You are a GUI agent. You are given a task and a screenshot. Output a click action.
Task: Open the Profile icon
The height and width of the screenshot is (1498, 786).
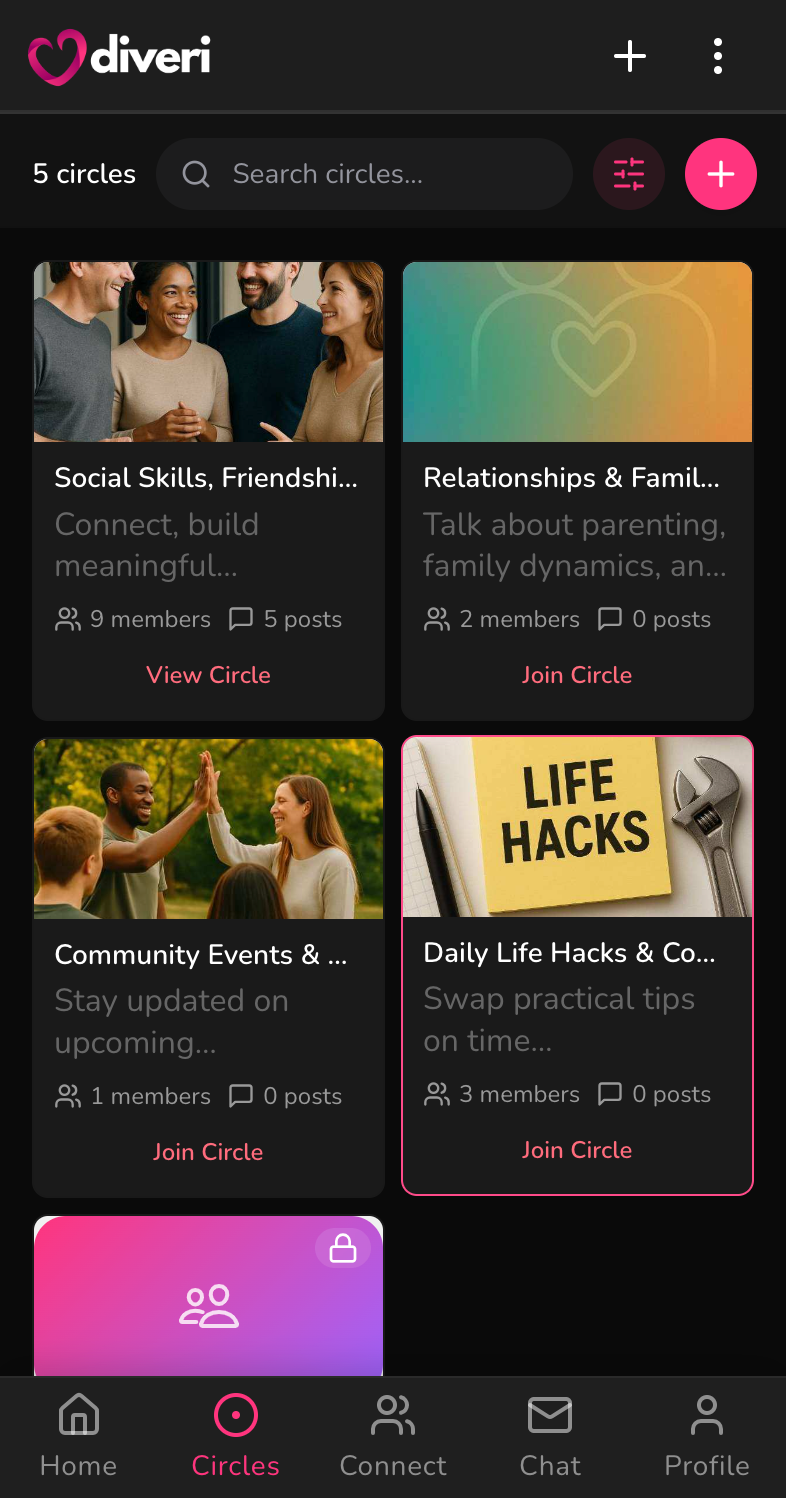[x=706, y=1415]
